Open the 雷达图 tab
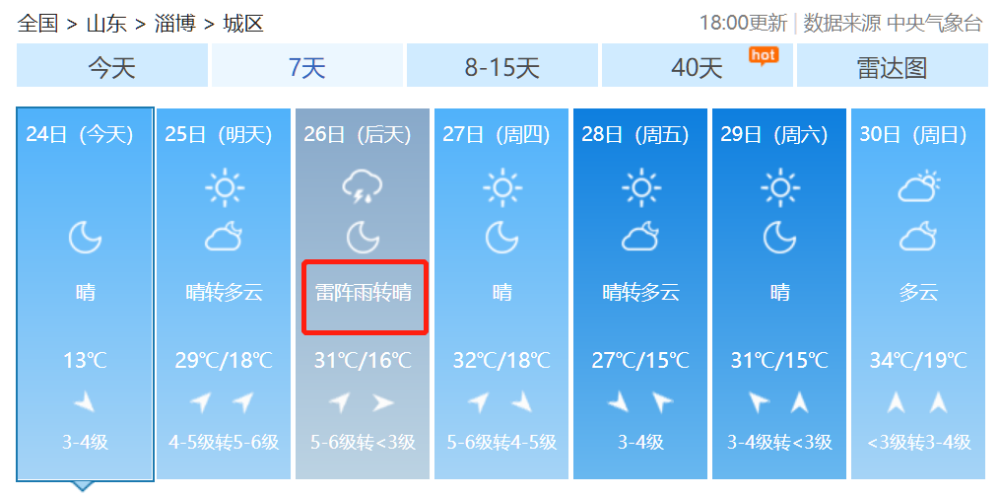1000x496 pixels. coord(892,67)
